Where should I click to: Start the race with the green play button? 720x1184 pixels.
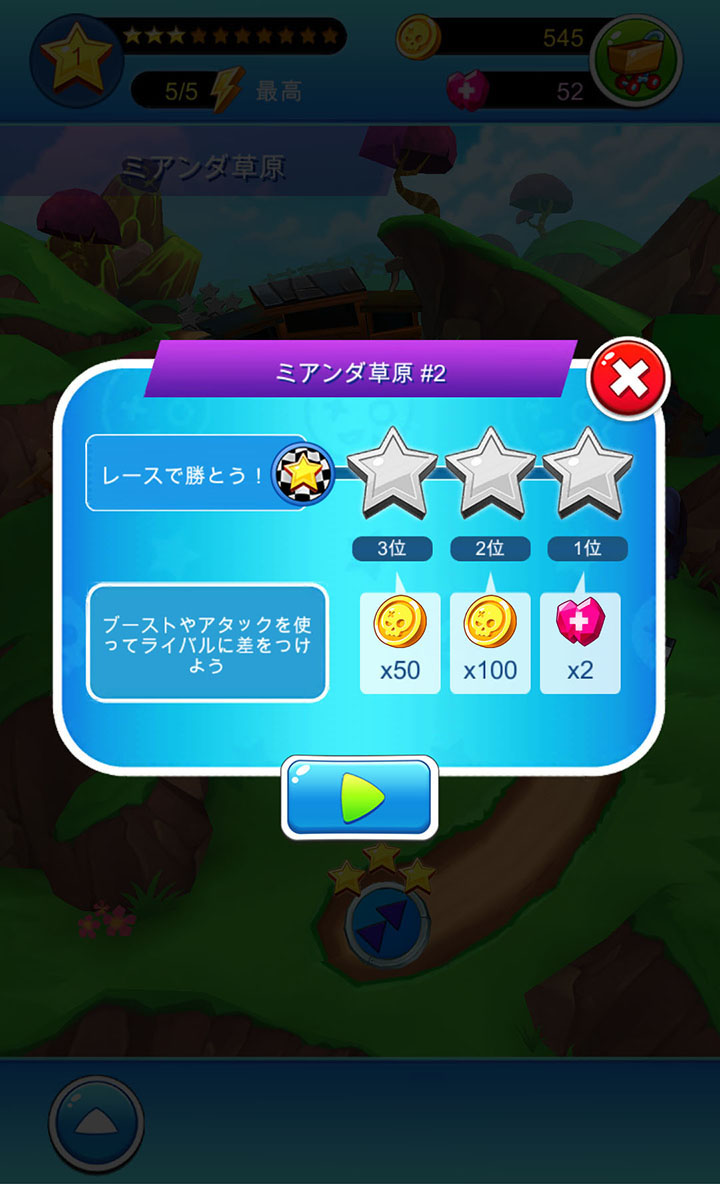click(x=360, y=798)
